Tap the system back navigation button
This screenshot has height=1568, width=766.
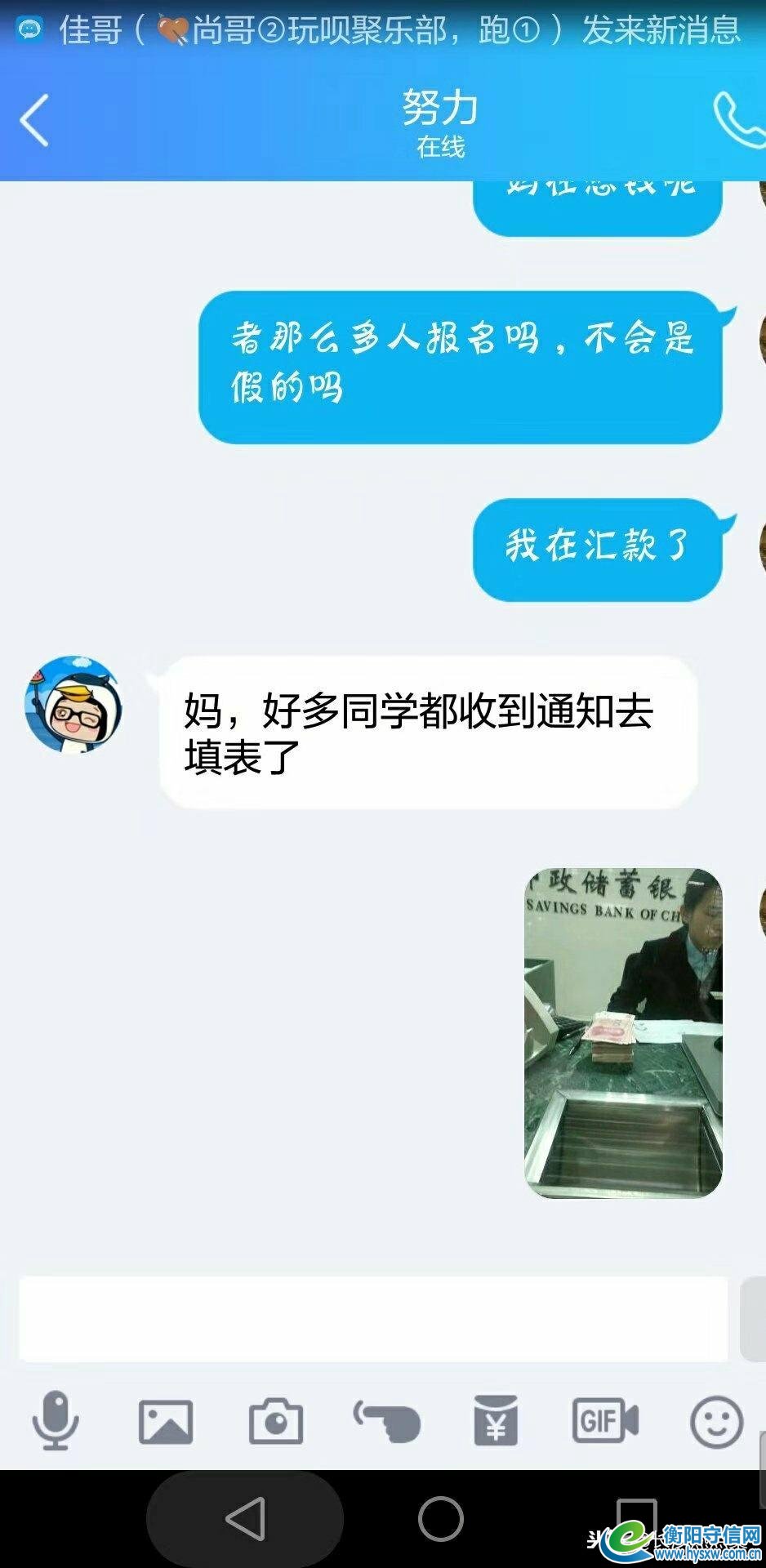point(245,1518)
